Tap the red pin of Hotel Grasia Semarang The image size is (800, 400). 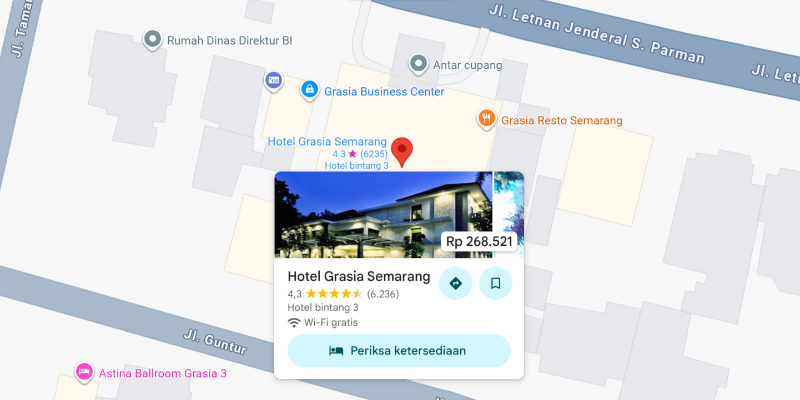pyautogui.click(x=401, y=151)
